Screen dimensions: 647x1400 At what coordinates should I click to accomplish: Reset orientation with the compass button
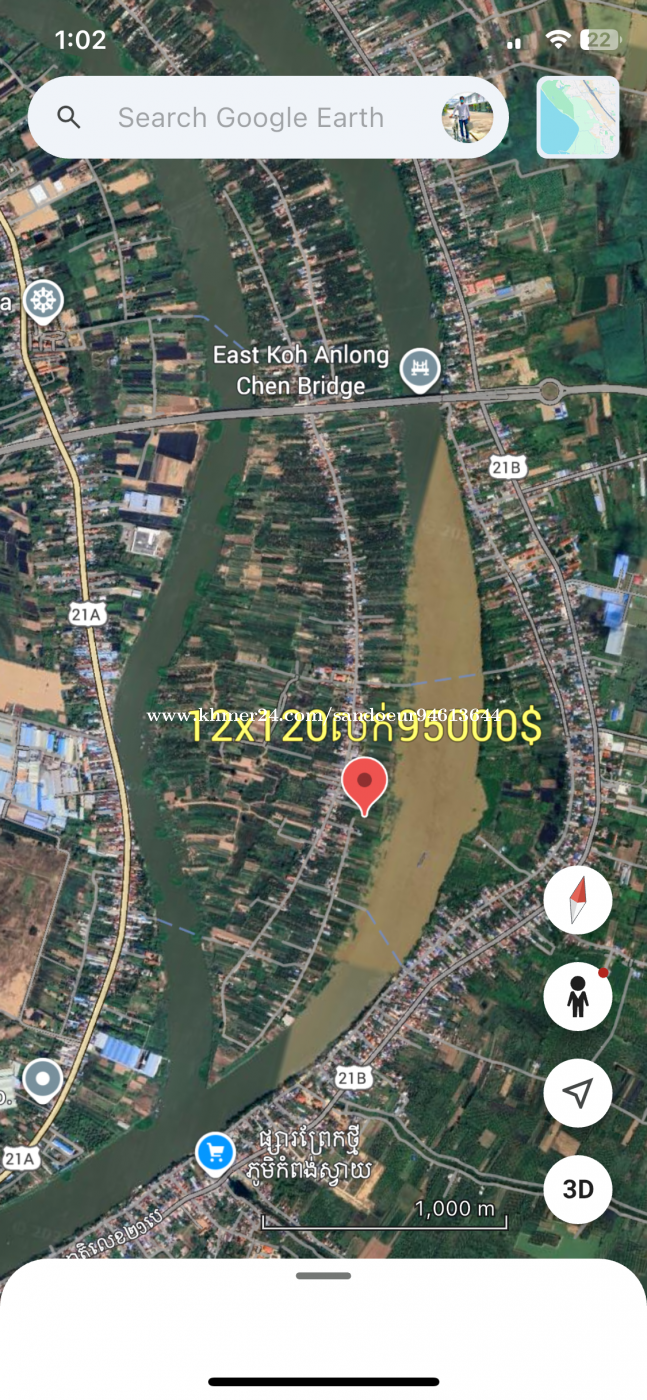click(578, 900)
